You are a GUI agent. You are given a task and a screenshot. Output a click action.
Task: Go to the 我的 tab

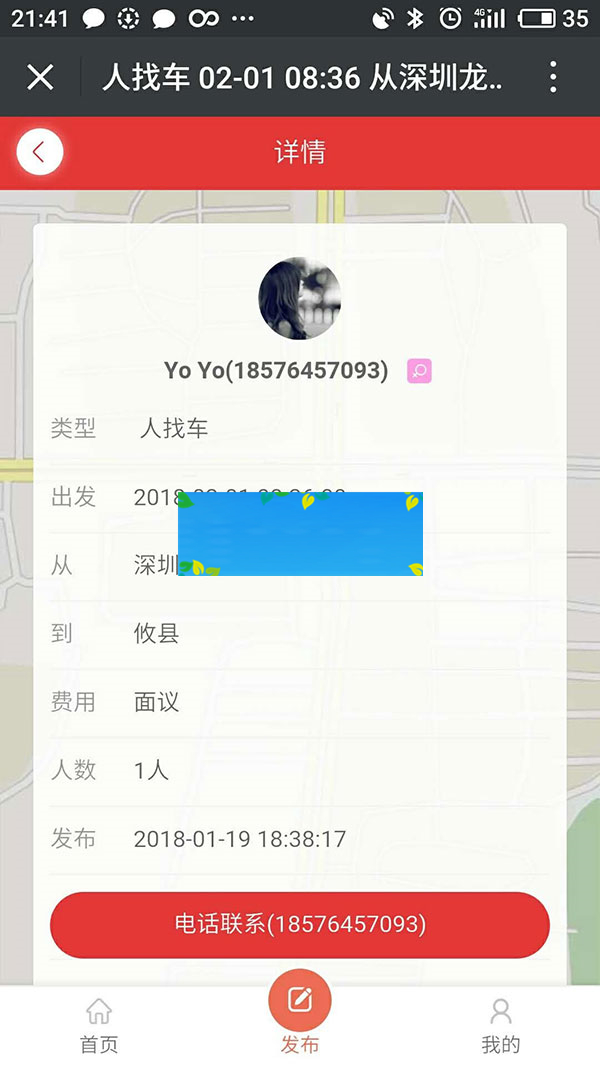tap(501, 1025)
